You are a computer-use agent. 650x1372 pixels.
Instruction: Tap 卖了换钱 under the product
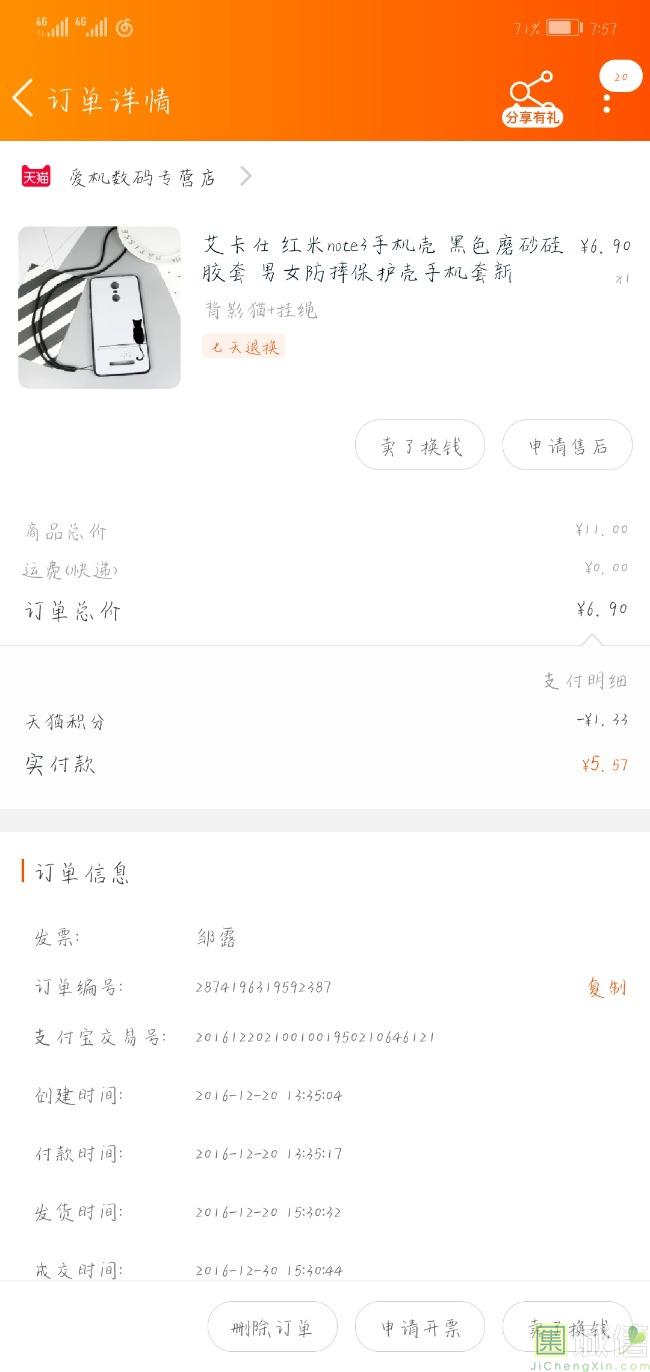click(420, 446)
